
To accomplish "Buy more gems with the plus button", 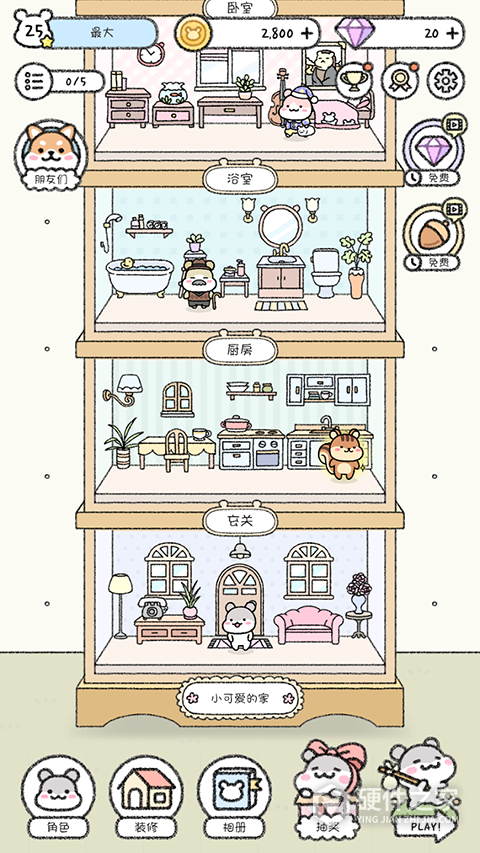I will (x=452, y=33).
